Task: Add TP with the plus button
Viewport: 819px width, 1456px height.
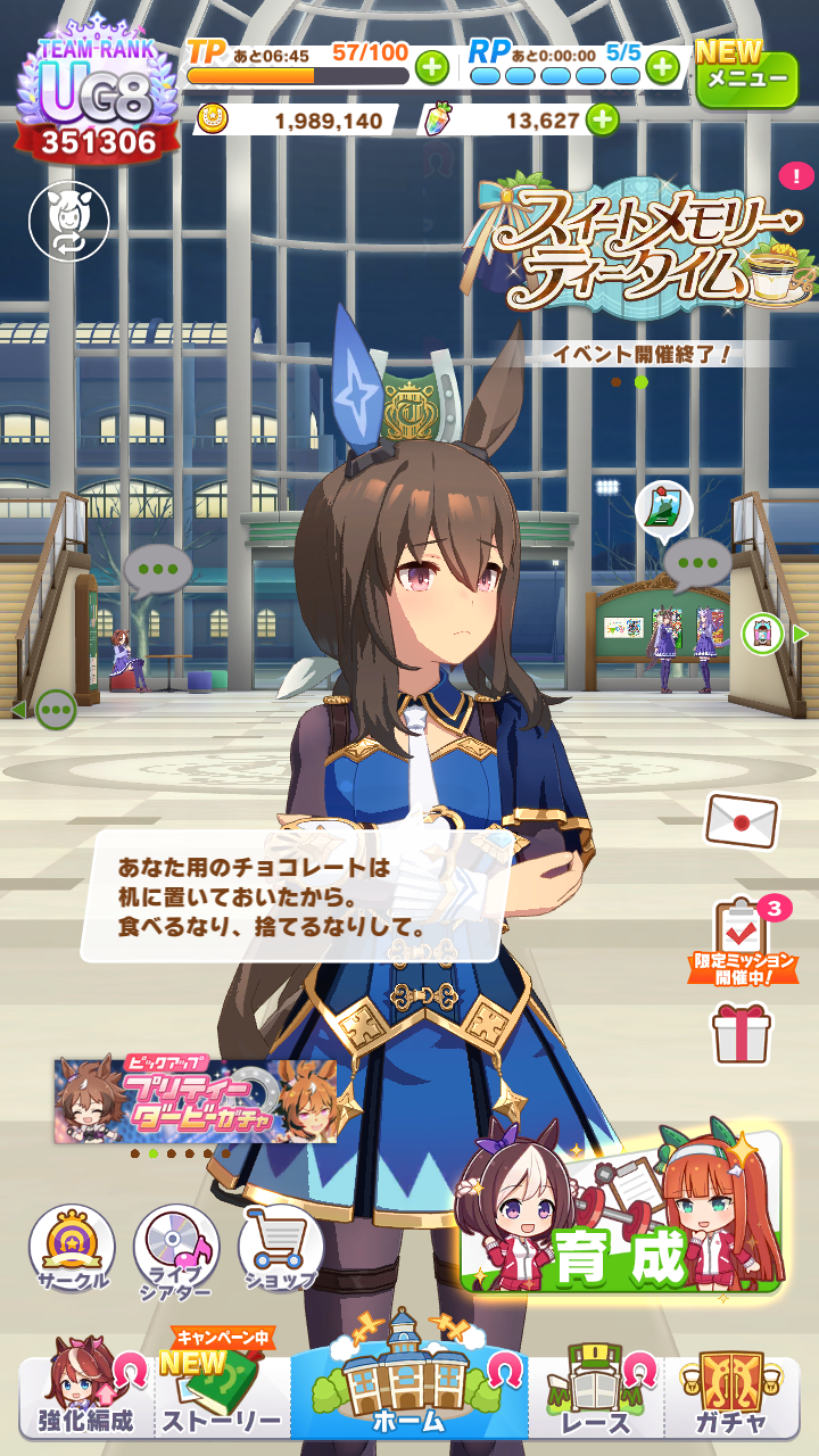Action: pos(432,68)
